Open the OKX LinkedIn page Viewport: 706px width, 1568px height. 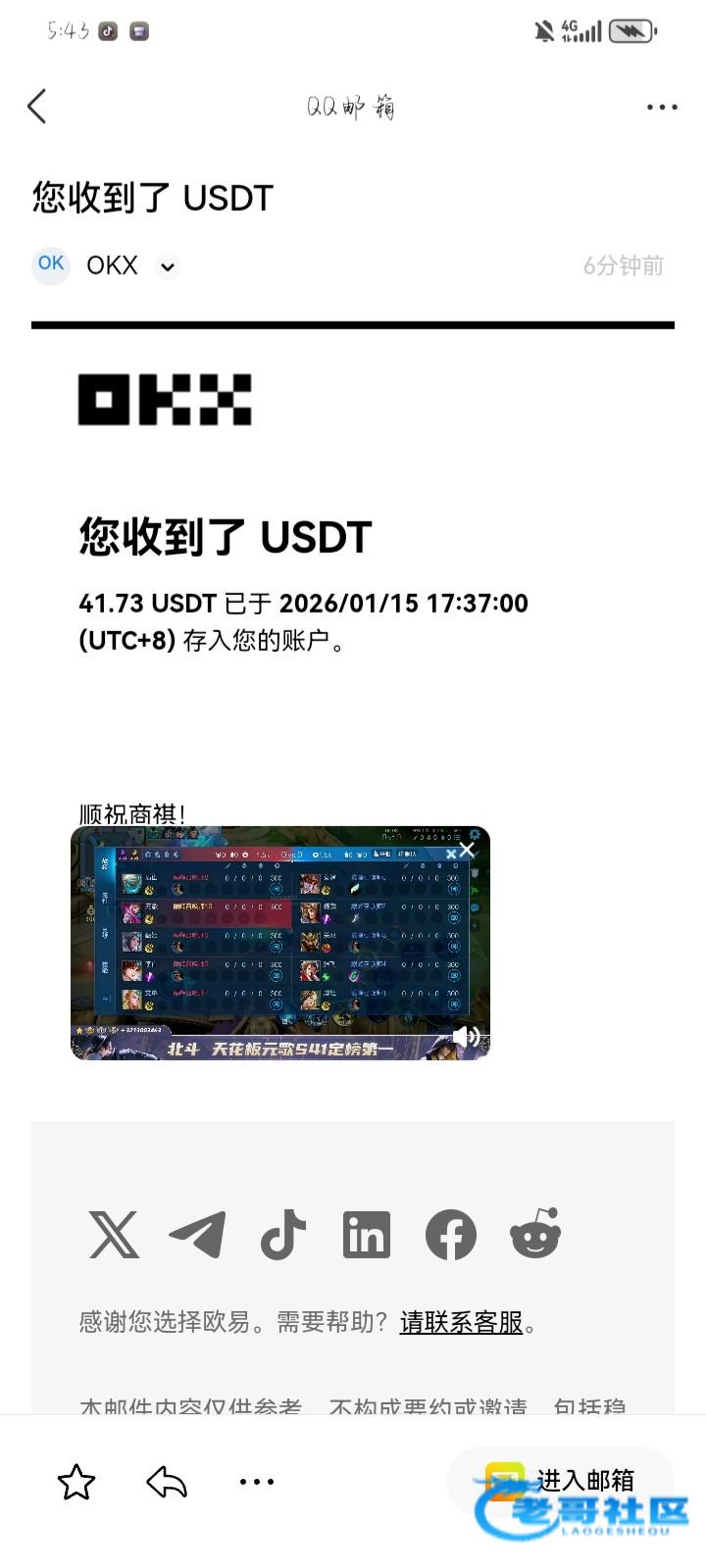367,1234
